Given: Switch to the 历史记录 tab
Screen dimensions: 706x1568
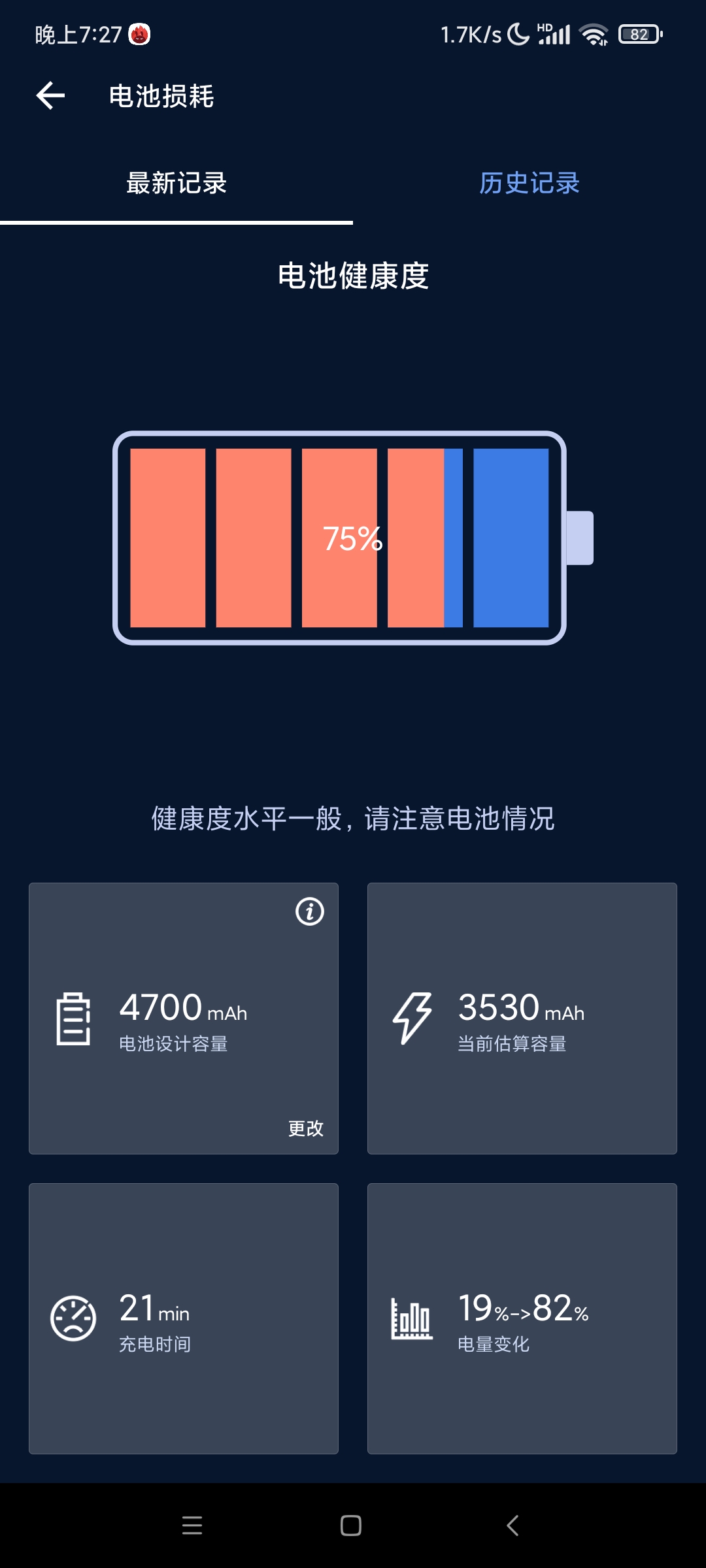Looking at the screenshot, I should coord(529,183).
